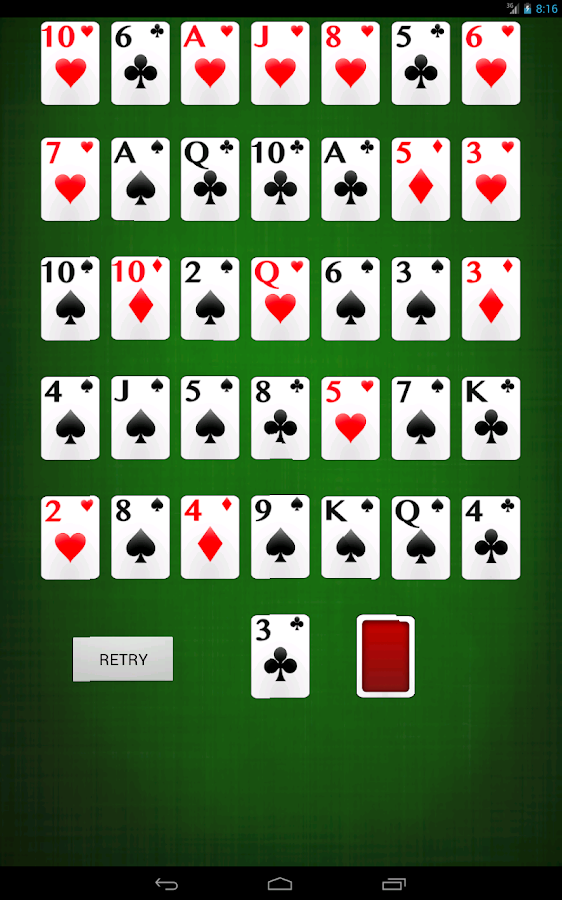562x900 pixels.
Task: Tap the 10 of diamonds card
Action: pyautogui.click(x=140, y=298)
